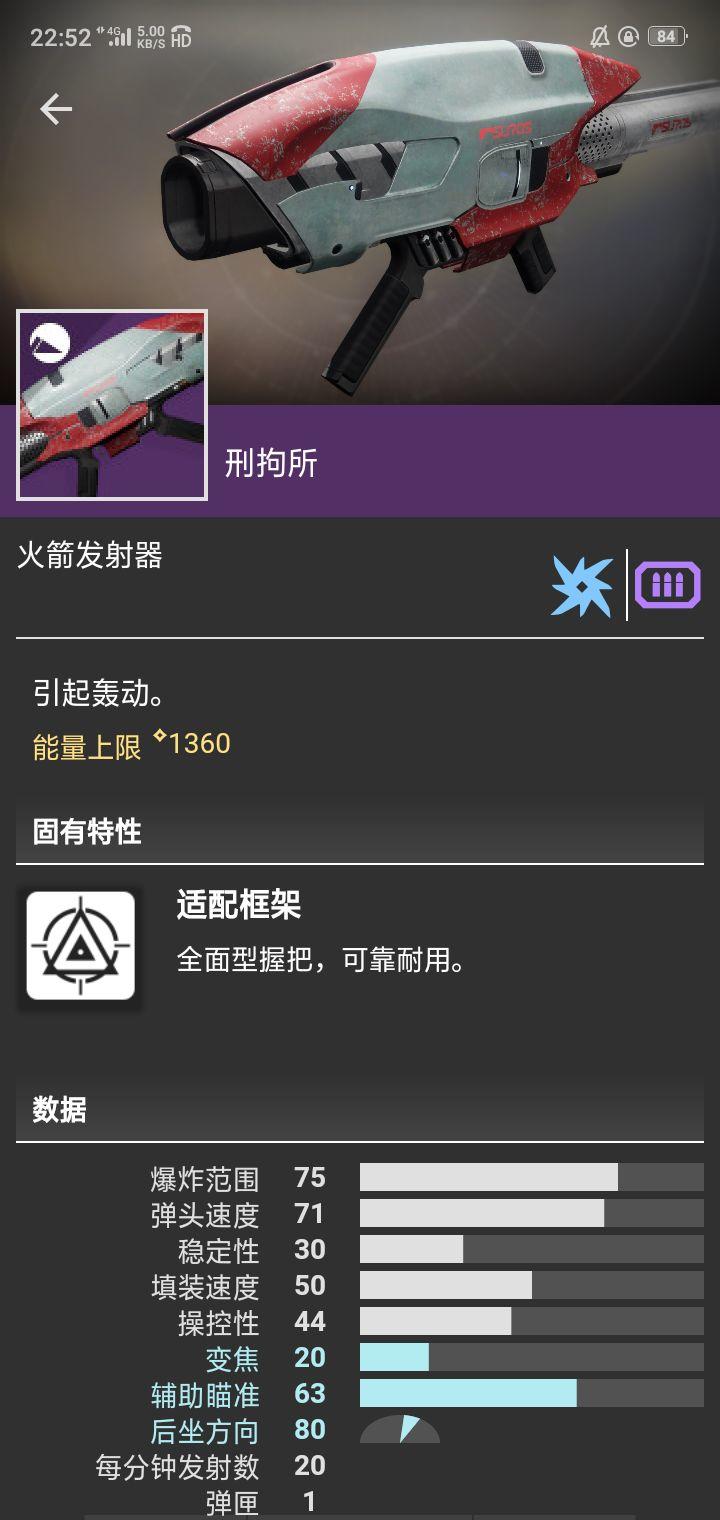
Task: Open the 适配框架 intrinsic perk details
Action: (x=81, y=945)
